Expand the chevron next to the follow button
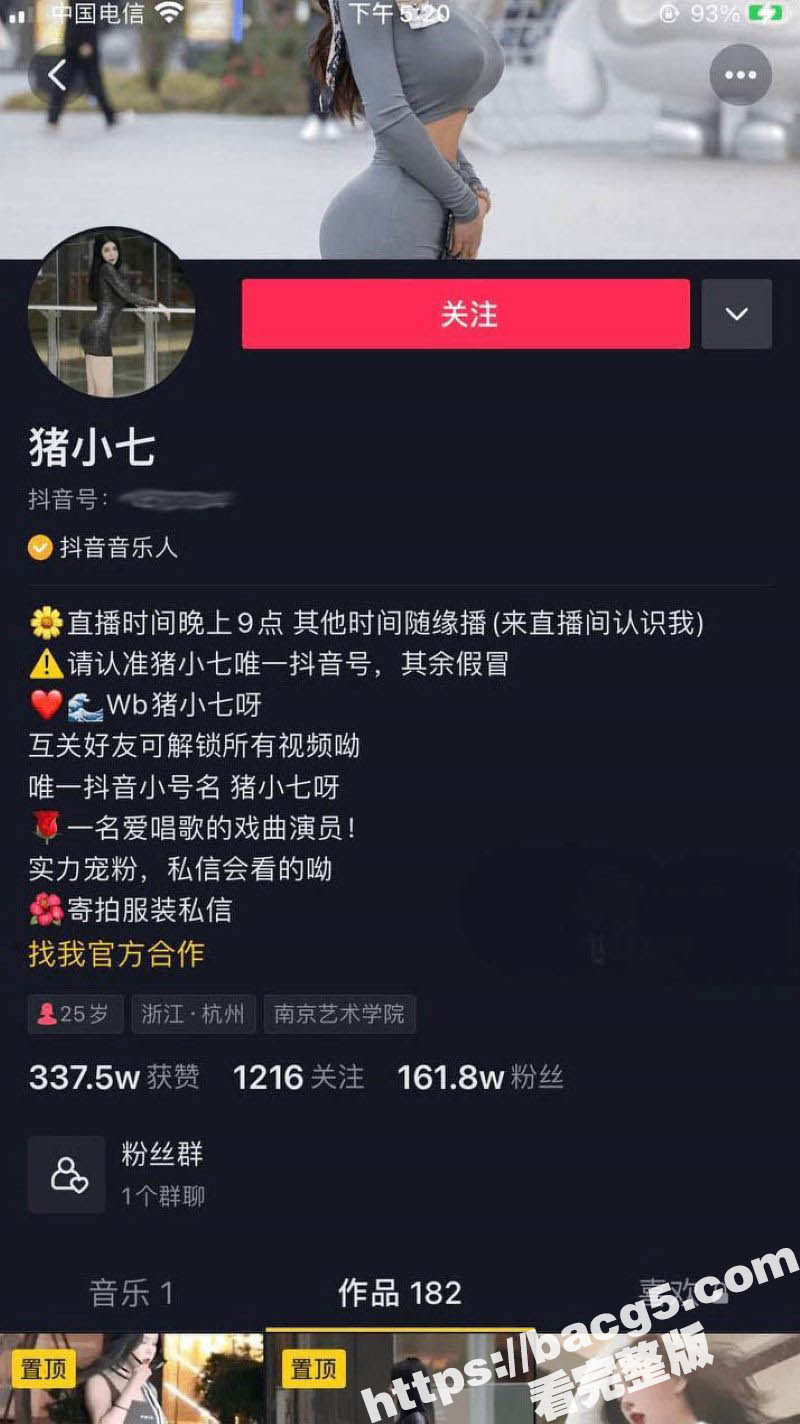 pos(737,313)
